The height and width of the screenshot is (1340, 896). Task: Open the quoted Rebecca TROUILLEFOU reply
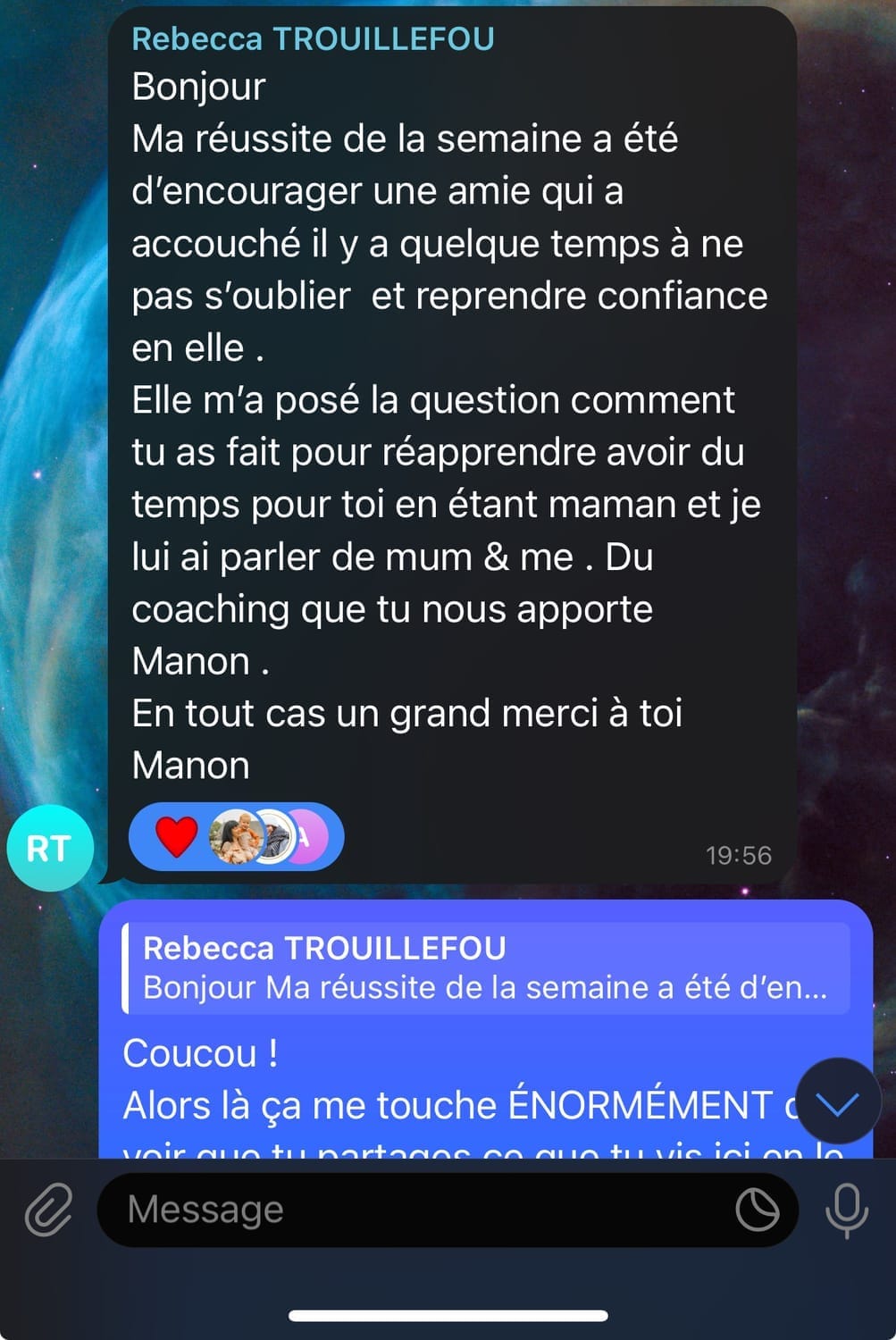(487, 968)
